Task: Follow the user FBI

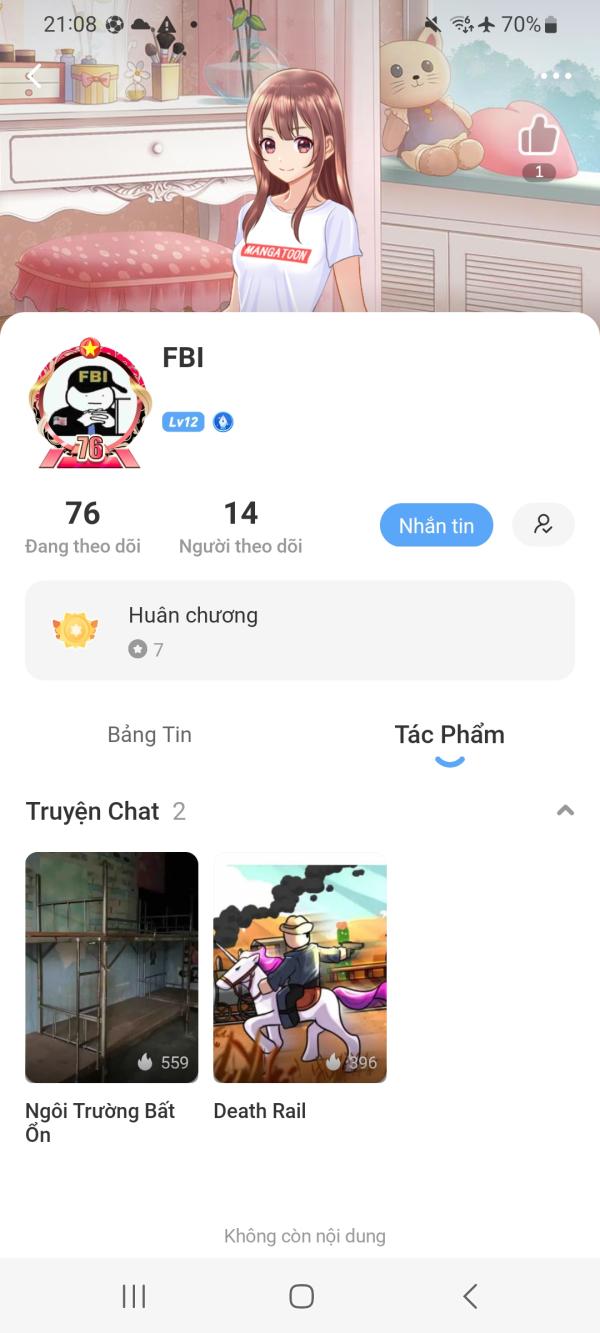Action: pos(543,525)
